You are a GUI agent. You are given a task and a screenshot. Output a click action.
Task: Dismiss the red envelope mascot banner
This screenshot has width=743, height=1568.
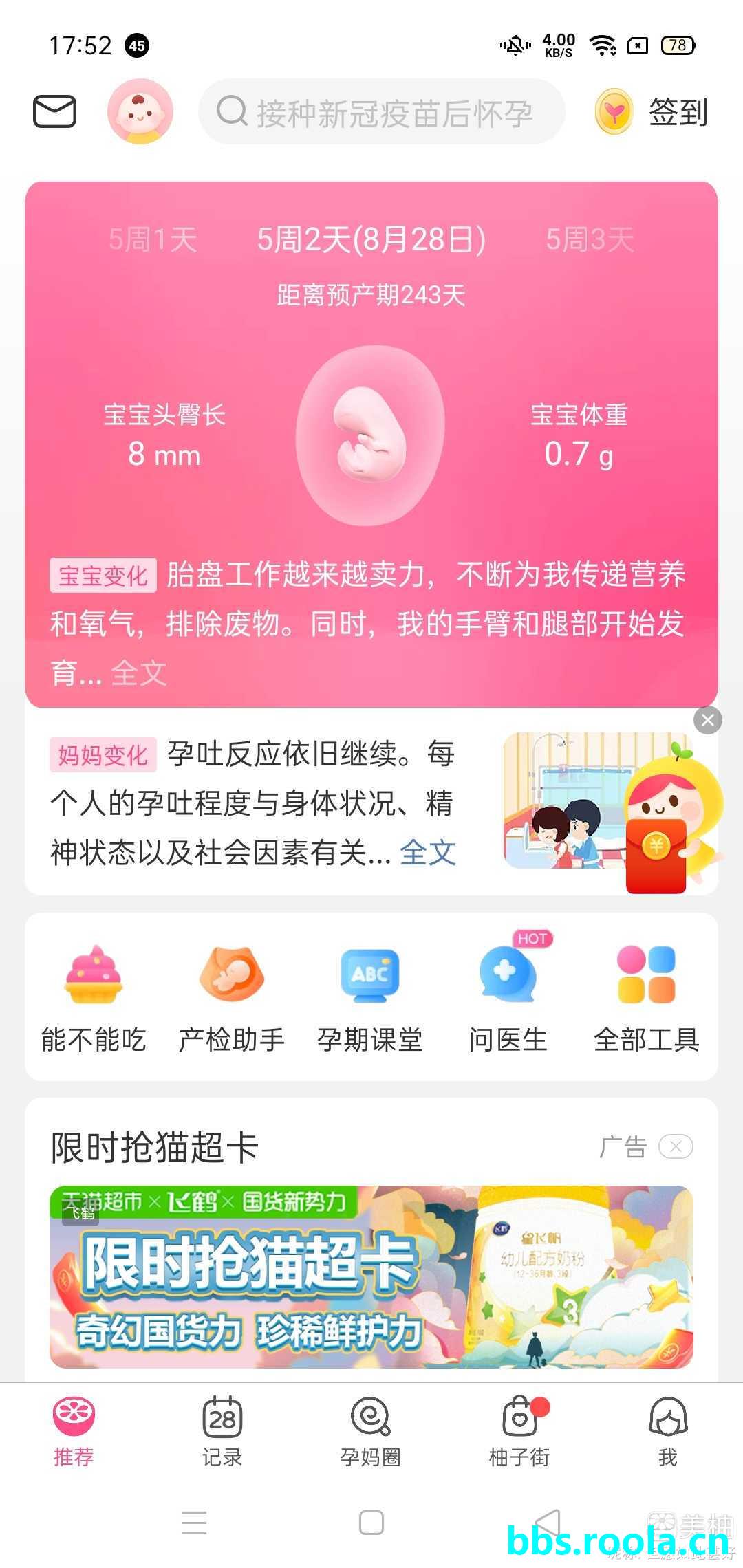(x=707, y=721)
